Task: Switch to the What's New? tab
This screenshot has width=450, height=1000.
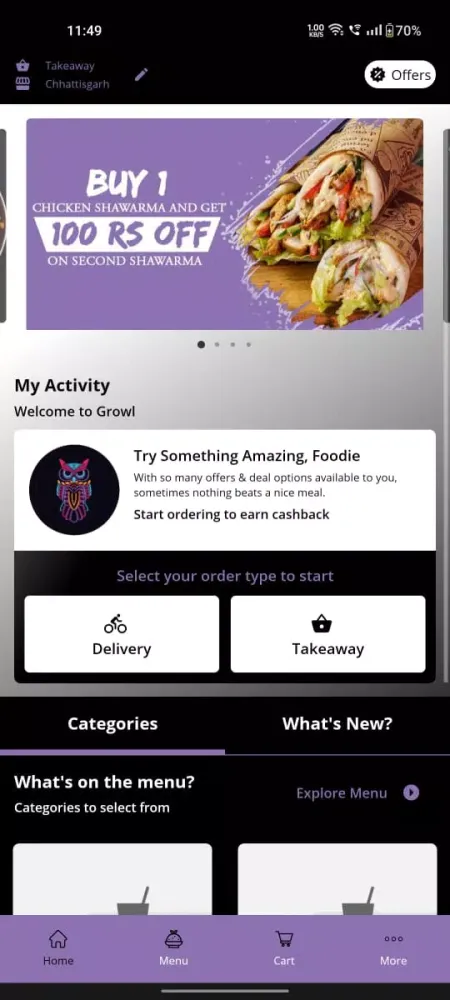Action: click(337, 724)
